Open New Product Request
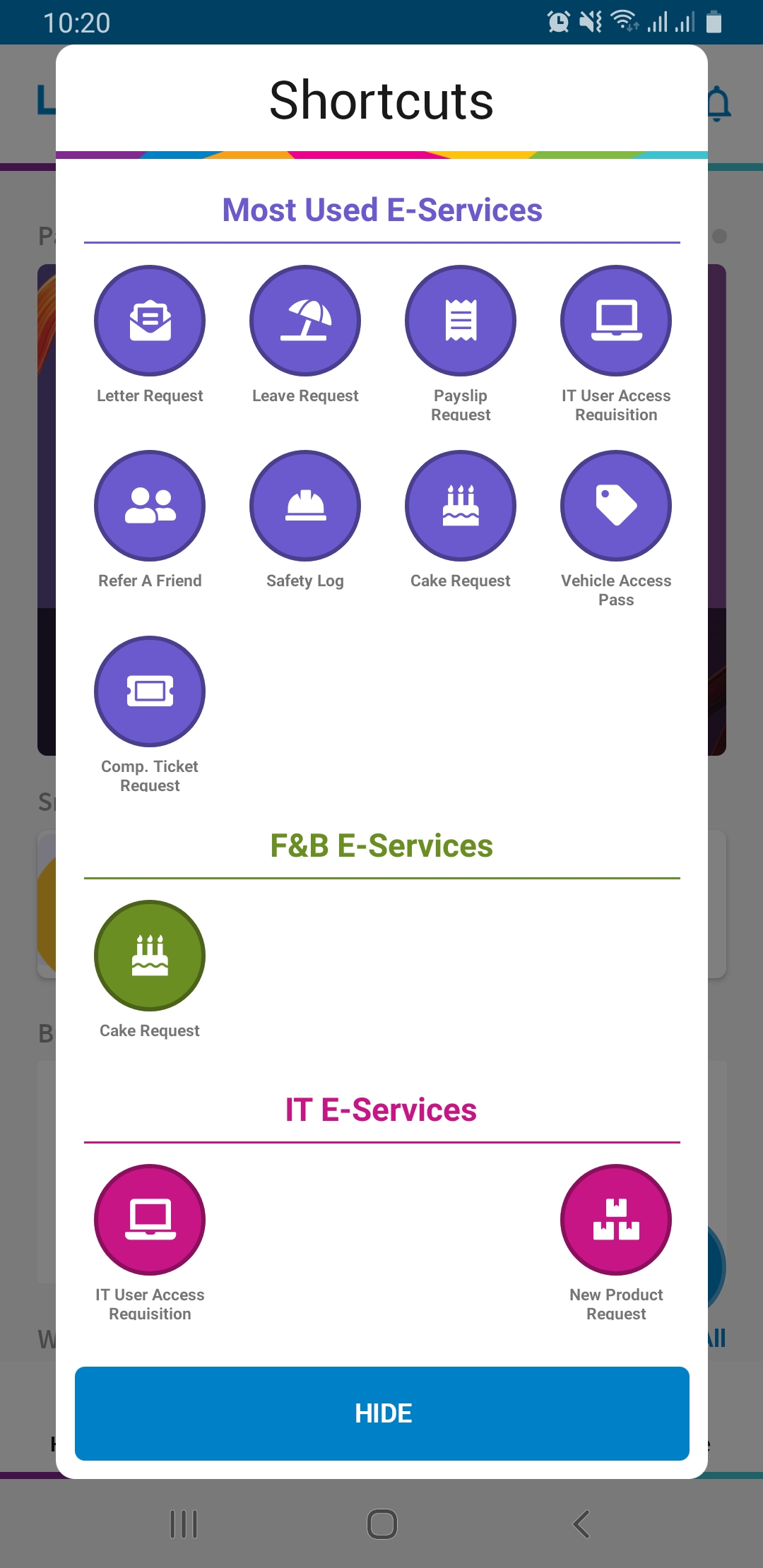The height and width of the screenshot is (1568, 763). 616,1219
